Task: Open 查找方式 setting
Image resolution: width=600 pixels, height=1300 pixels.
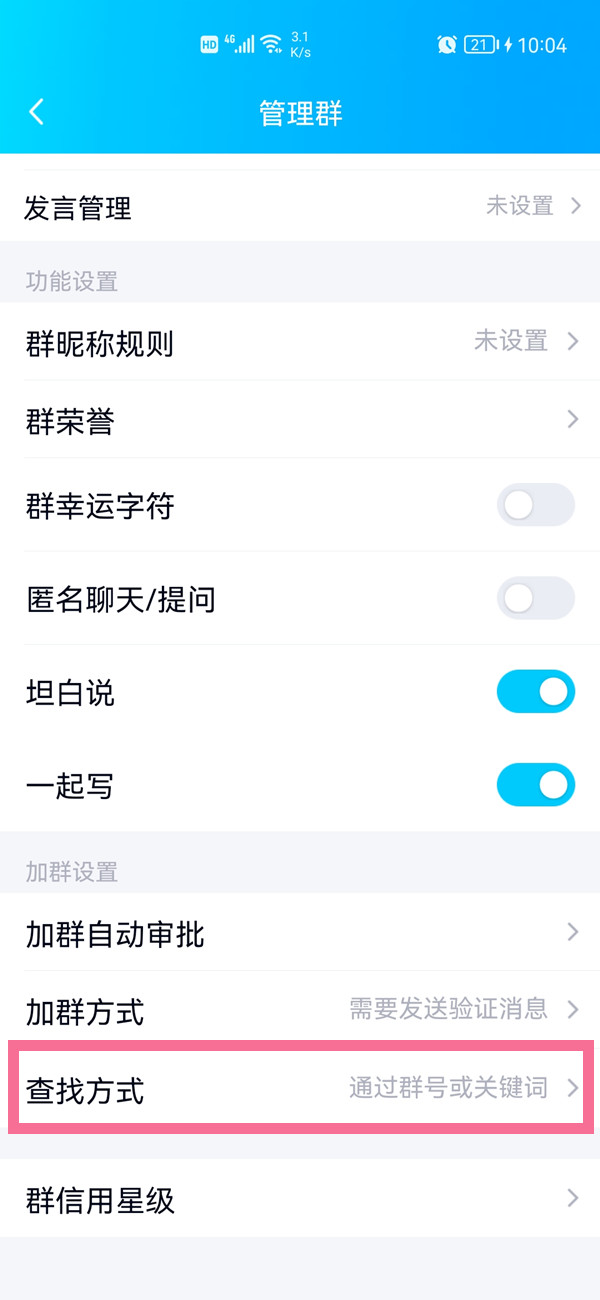Action: click(300, 1088)
